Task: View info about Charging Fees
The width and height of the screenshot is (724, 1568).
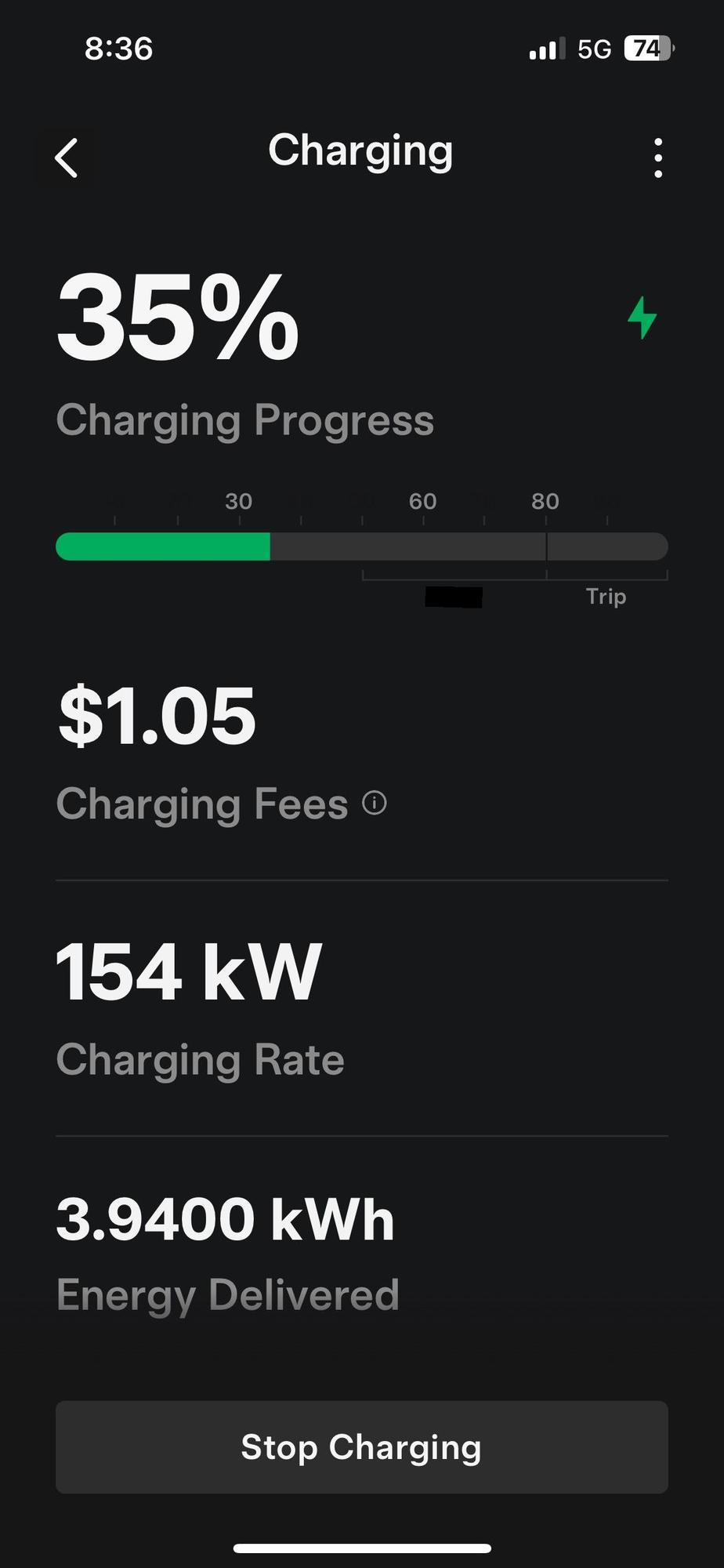Action: pos(375,803)
